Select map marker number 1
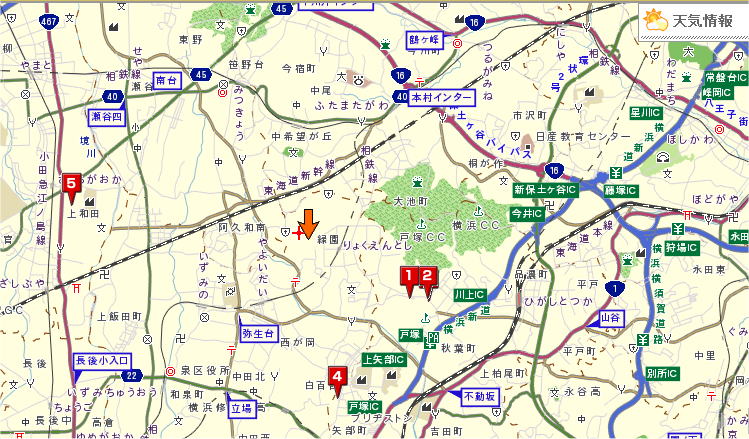 409,277
